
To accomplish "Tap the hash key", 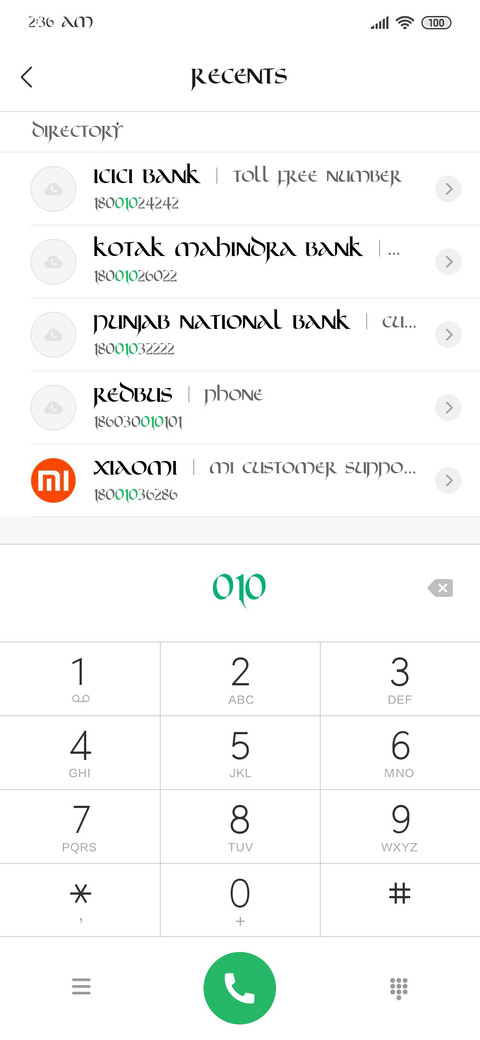I will (x=400, y=900).
